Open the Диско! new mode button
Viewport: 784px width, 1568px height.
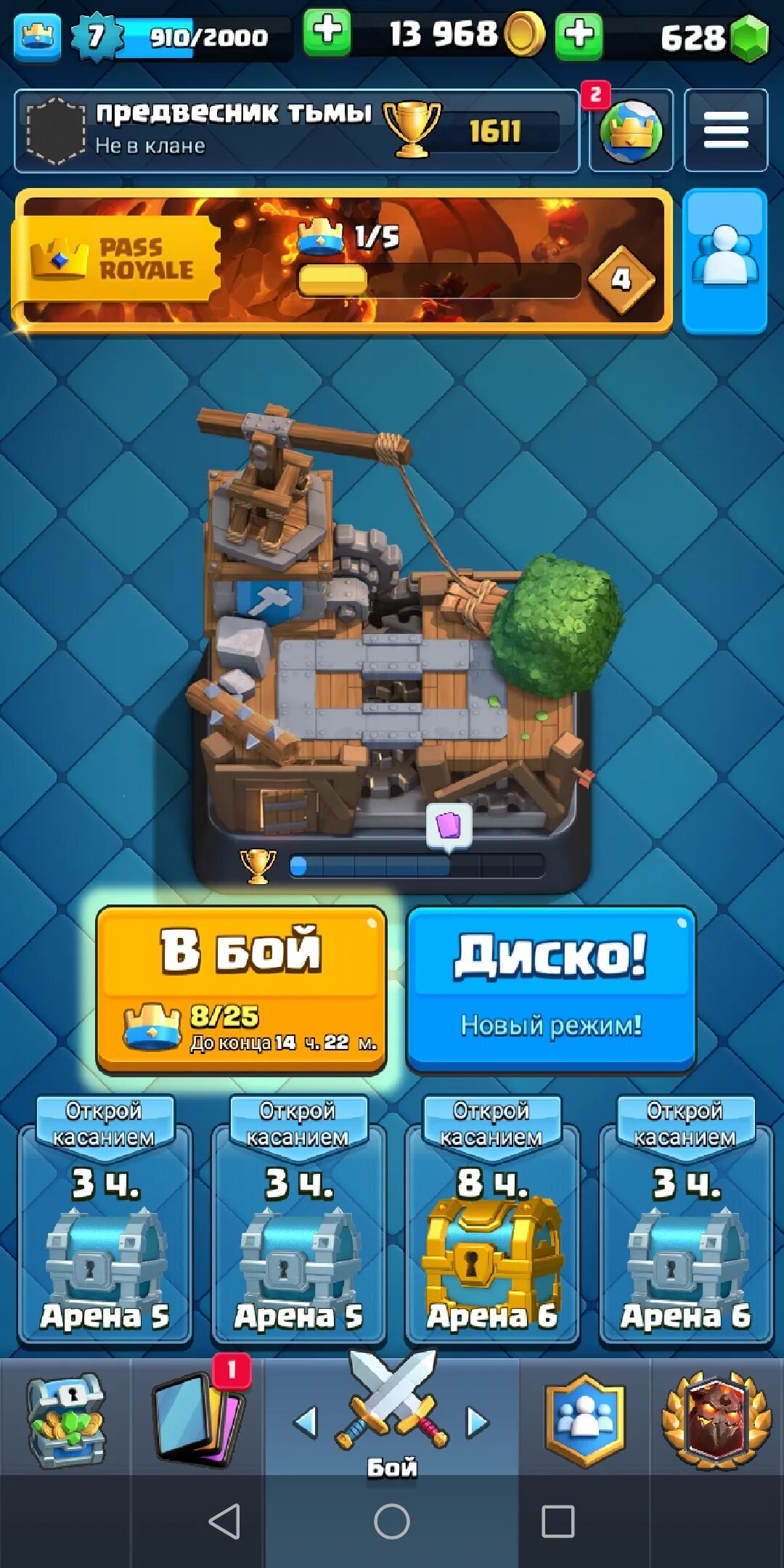551,989
